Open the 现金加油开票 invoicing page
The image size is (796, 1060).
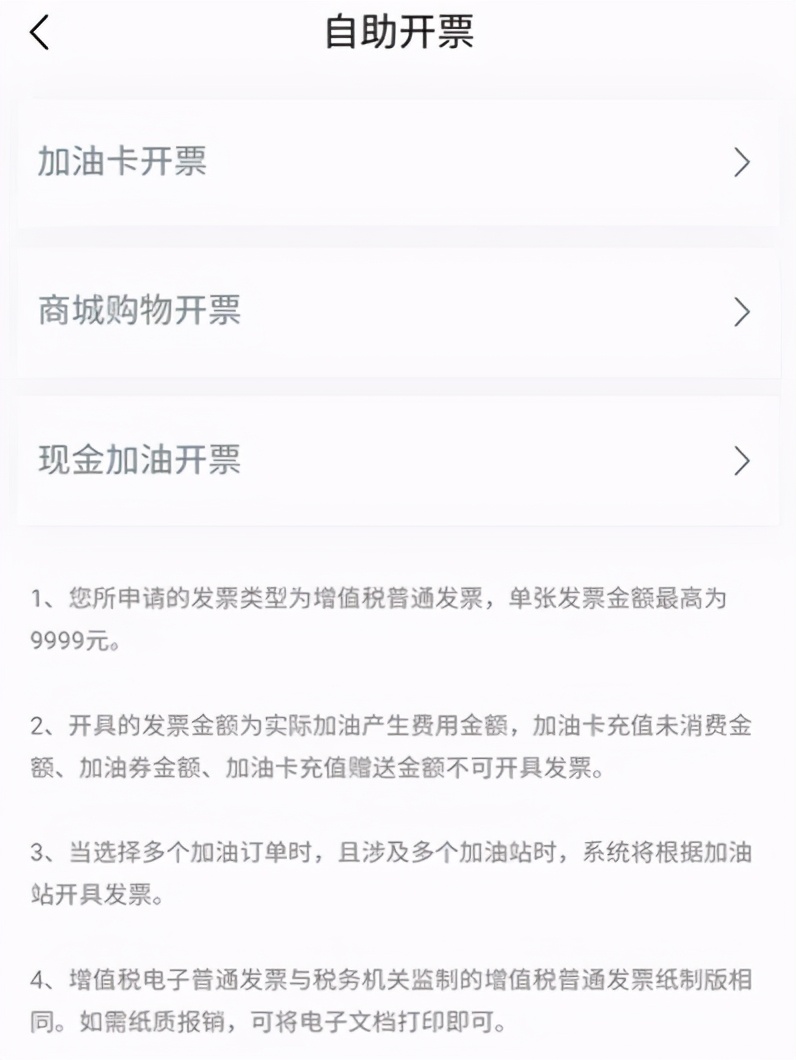pyautogui.click(x=398, y=461)
